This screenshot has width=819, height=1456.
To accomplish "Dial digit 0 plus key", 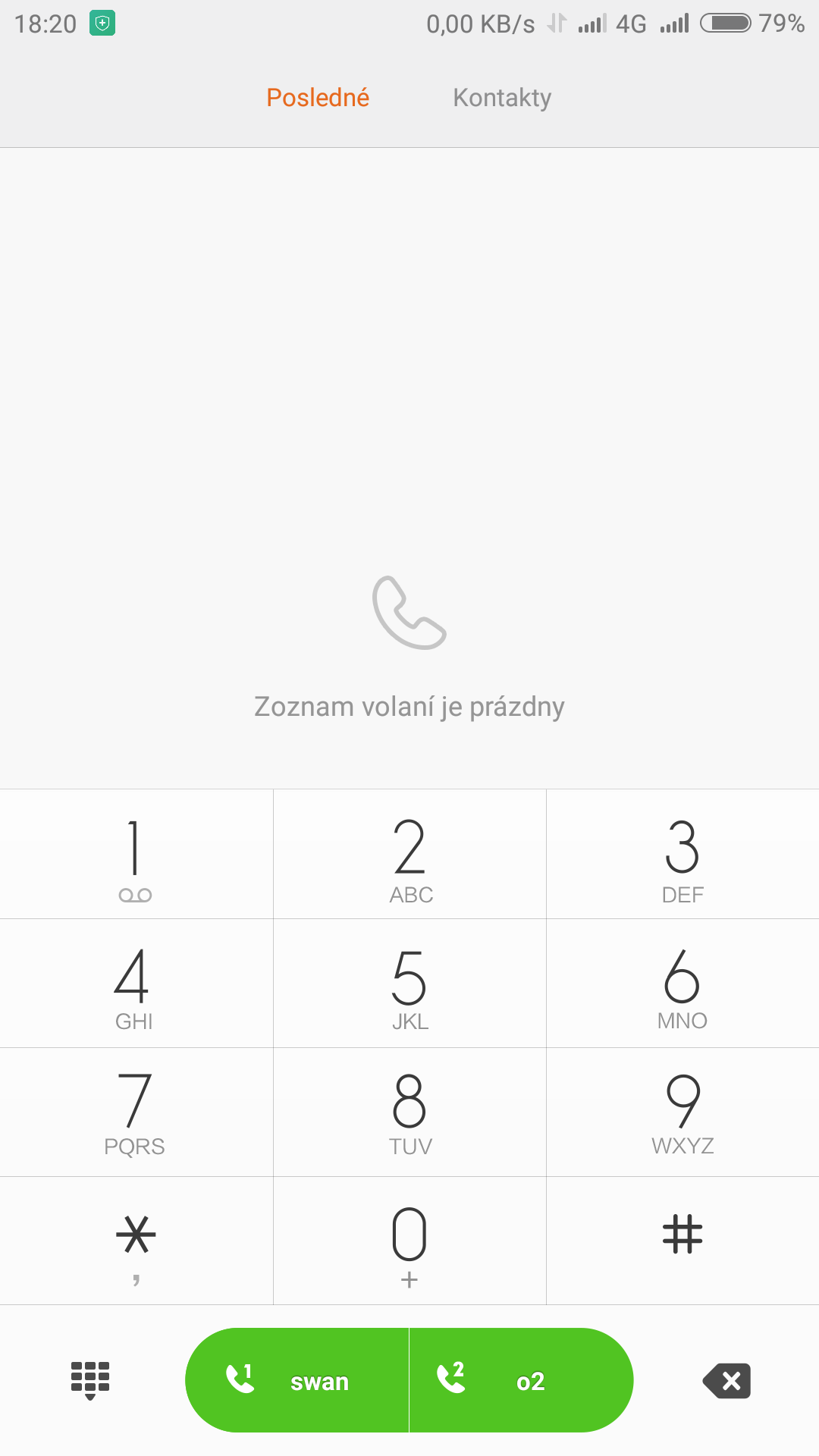I will click(x=409, y=1241).
